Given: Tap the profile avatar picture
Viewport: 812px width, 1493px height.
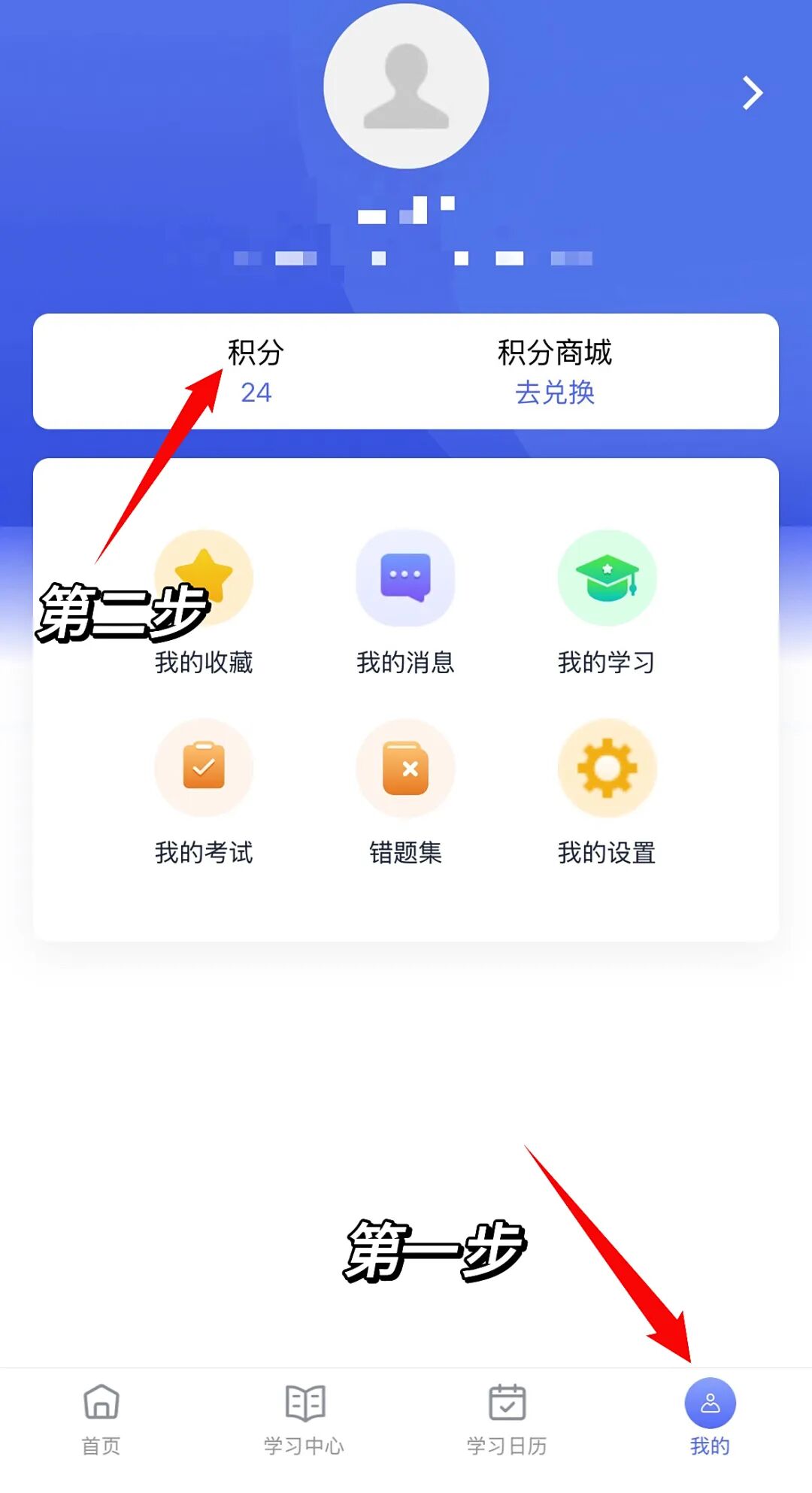Looking at the screenshot, I should pyautogui.click(x=406, y=86).
